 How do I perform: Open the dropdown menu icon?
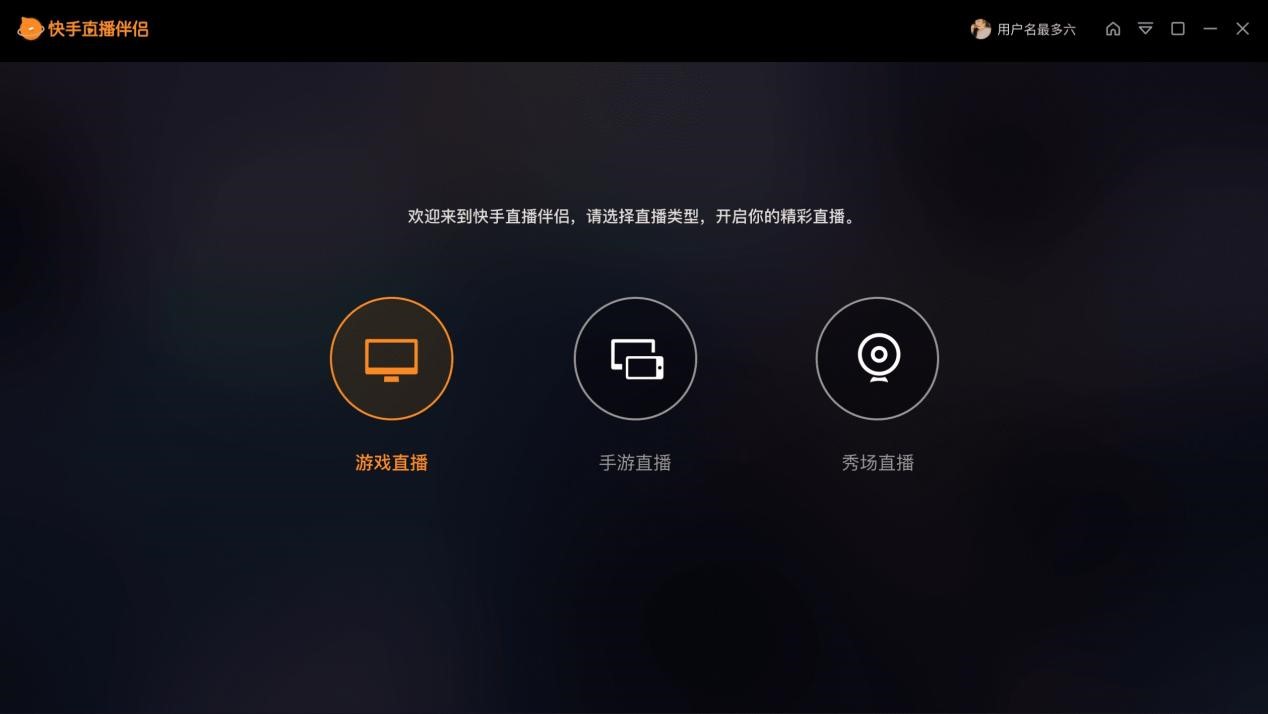click(1146, 29)
